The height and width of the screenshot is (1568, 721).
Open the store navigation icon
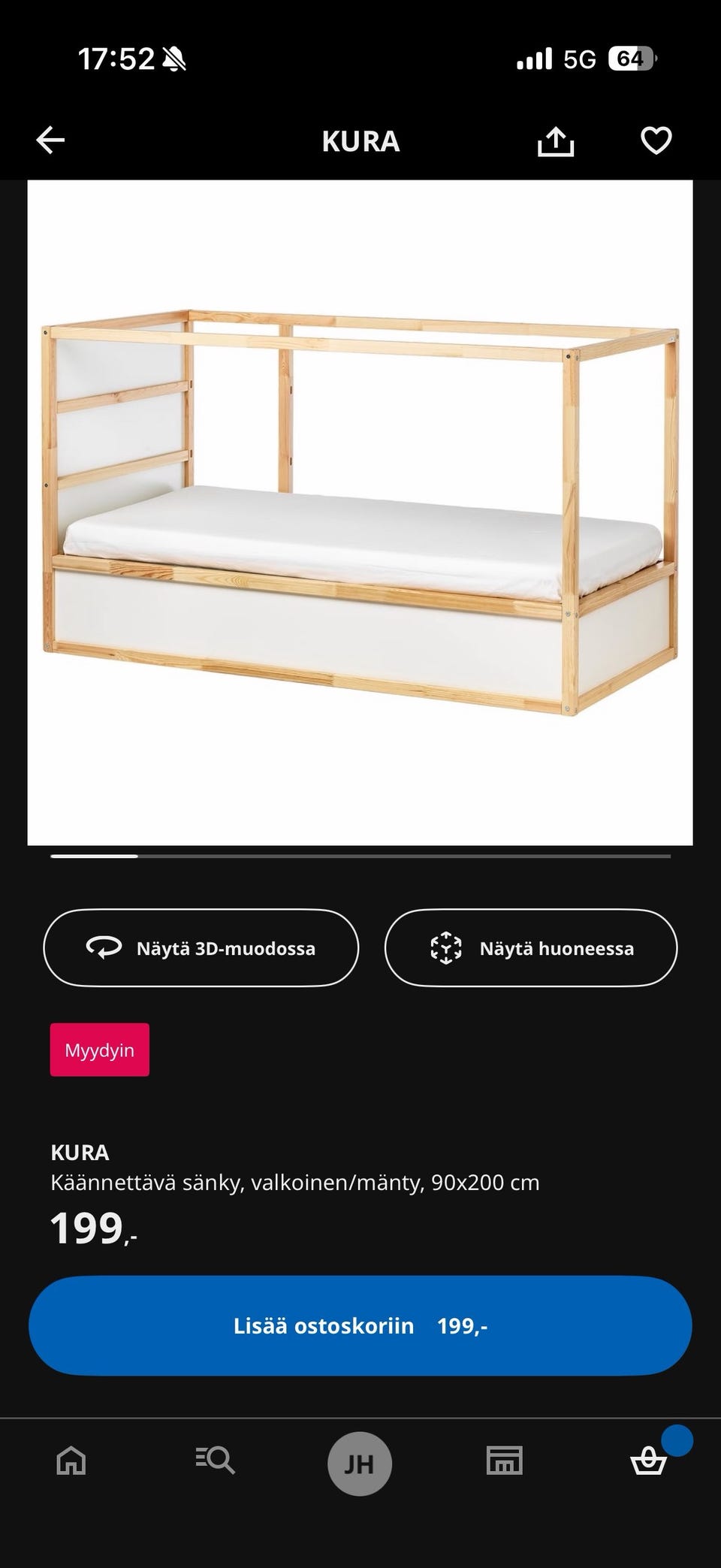click(x=505, y=1463)
